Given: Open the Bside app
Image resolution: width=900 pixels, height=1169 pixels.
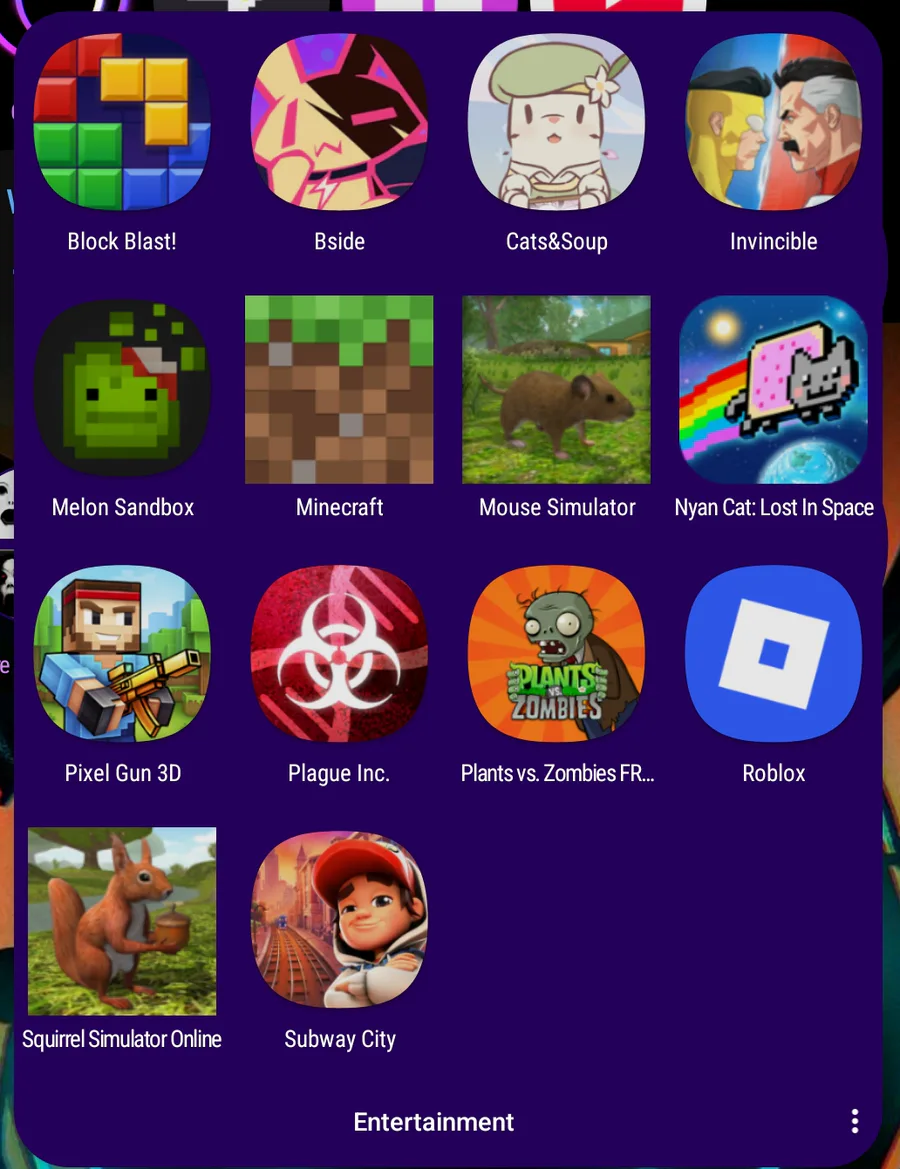Looking at the screenshot, I should point(339,123).
